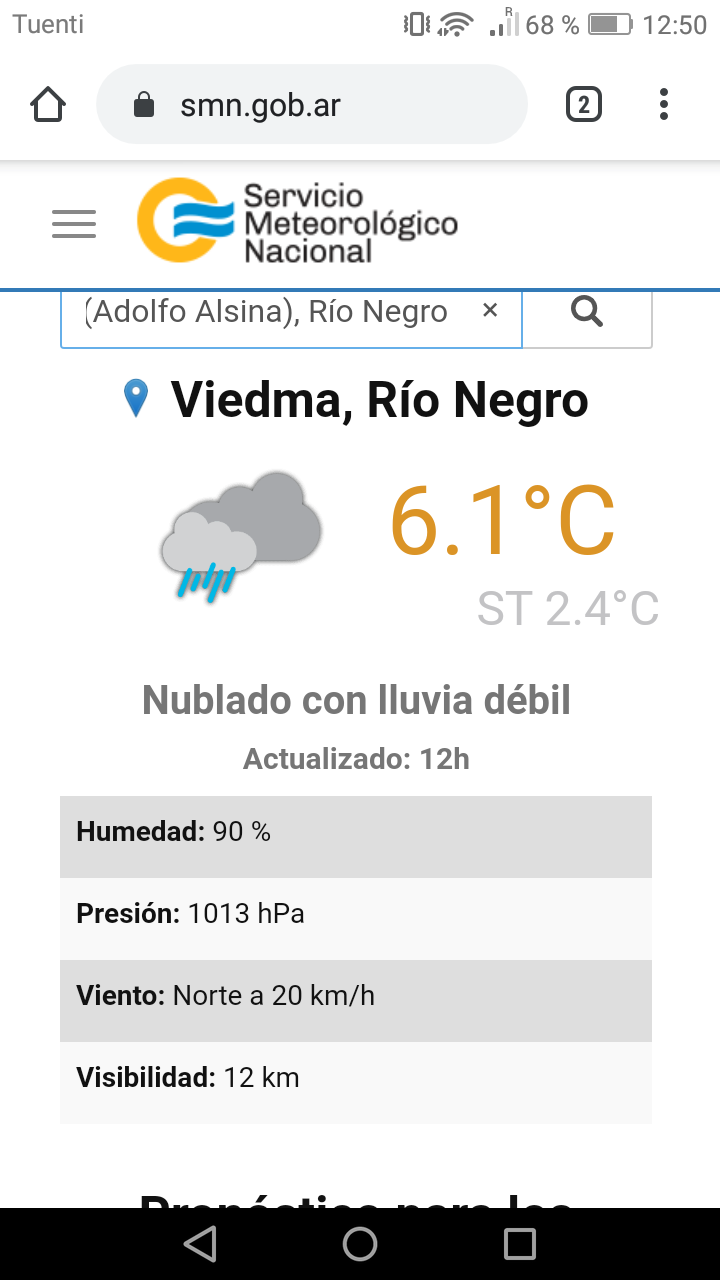Tap the smn.gob.ar address bar
Screen dimensions: 720x1280
tap(310, 105)
